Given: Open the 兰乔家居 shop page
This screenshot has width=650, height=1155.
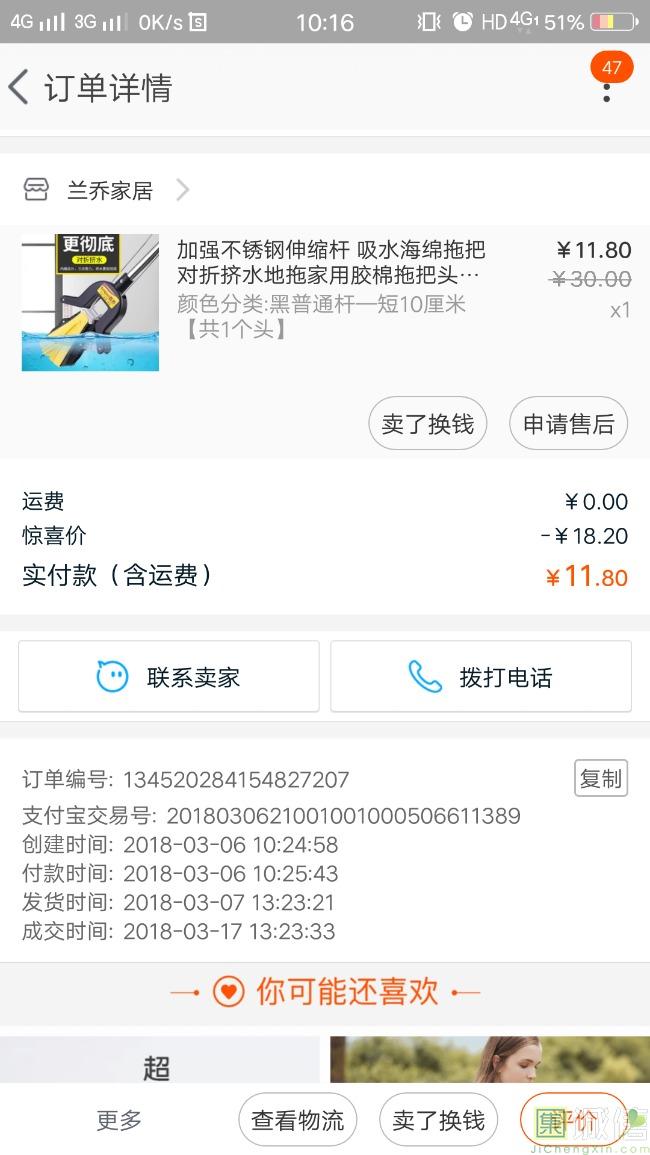Looking at the screenshot, I should click(x=109, y=190).
